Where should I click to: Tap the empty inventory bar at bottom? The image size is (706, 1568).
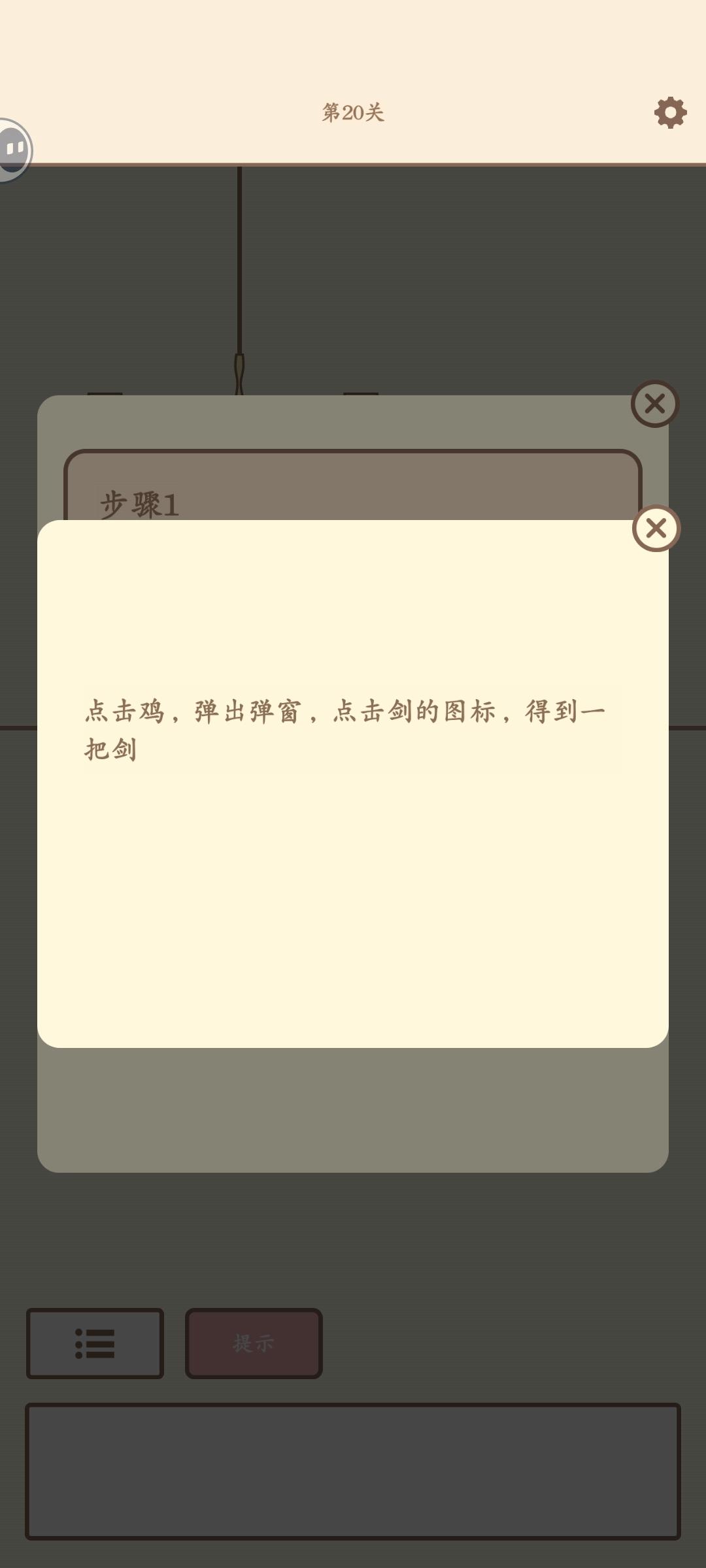pos(353,1474)
